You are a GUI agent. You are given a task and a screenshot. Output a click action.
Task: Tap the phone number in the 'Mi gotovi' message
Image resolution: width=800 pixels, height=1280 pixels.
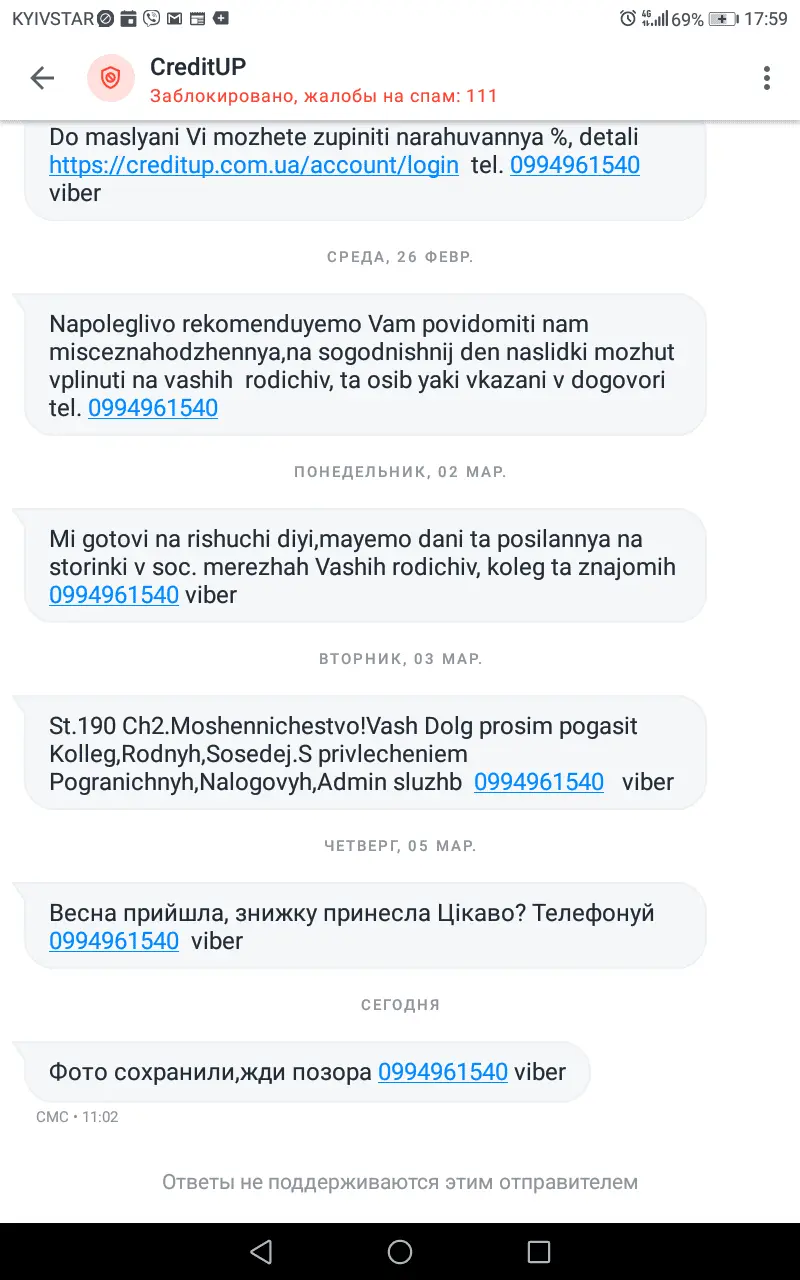click(114, 596)
